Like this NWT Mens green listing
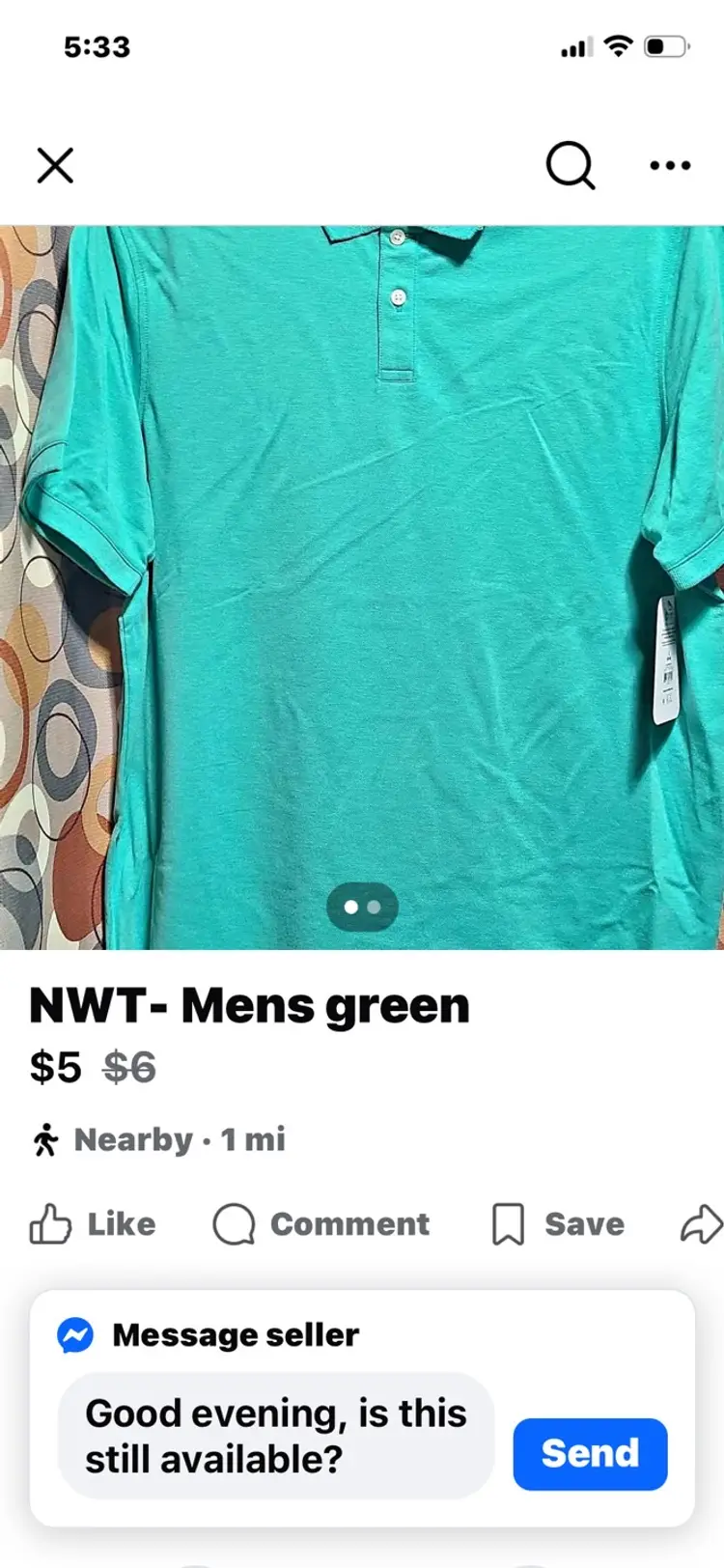Viewport: 724px width, 1568px height. pyautogui.click(x=93, y=1223)
